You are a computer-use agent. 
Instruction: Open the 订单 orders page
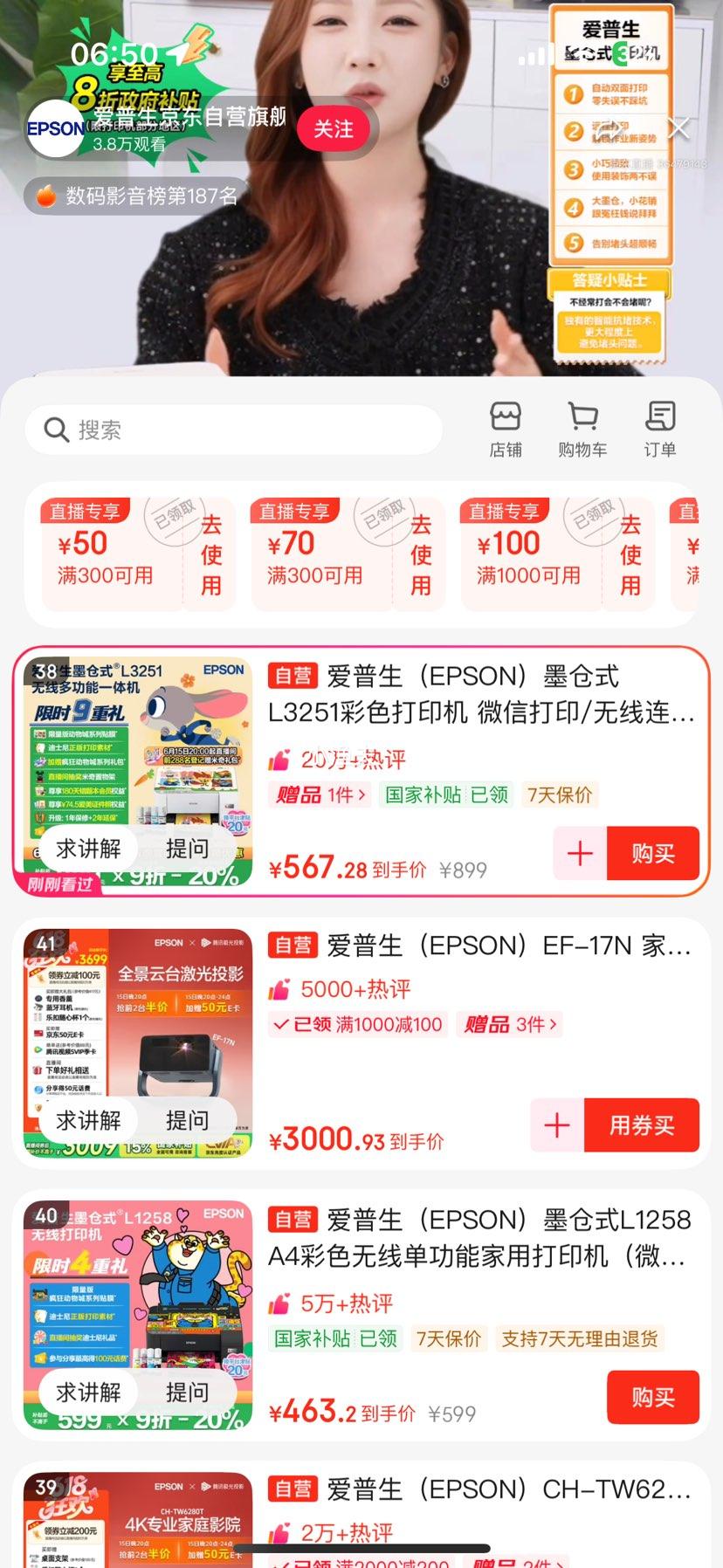coord(660,430)
